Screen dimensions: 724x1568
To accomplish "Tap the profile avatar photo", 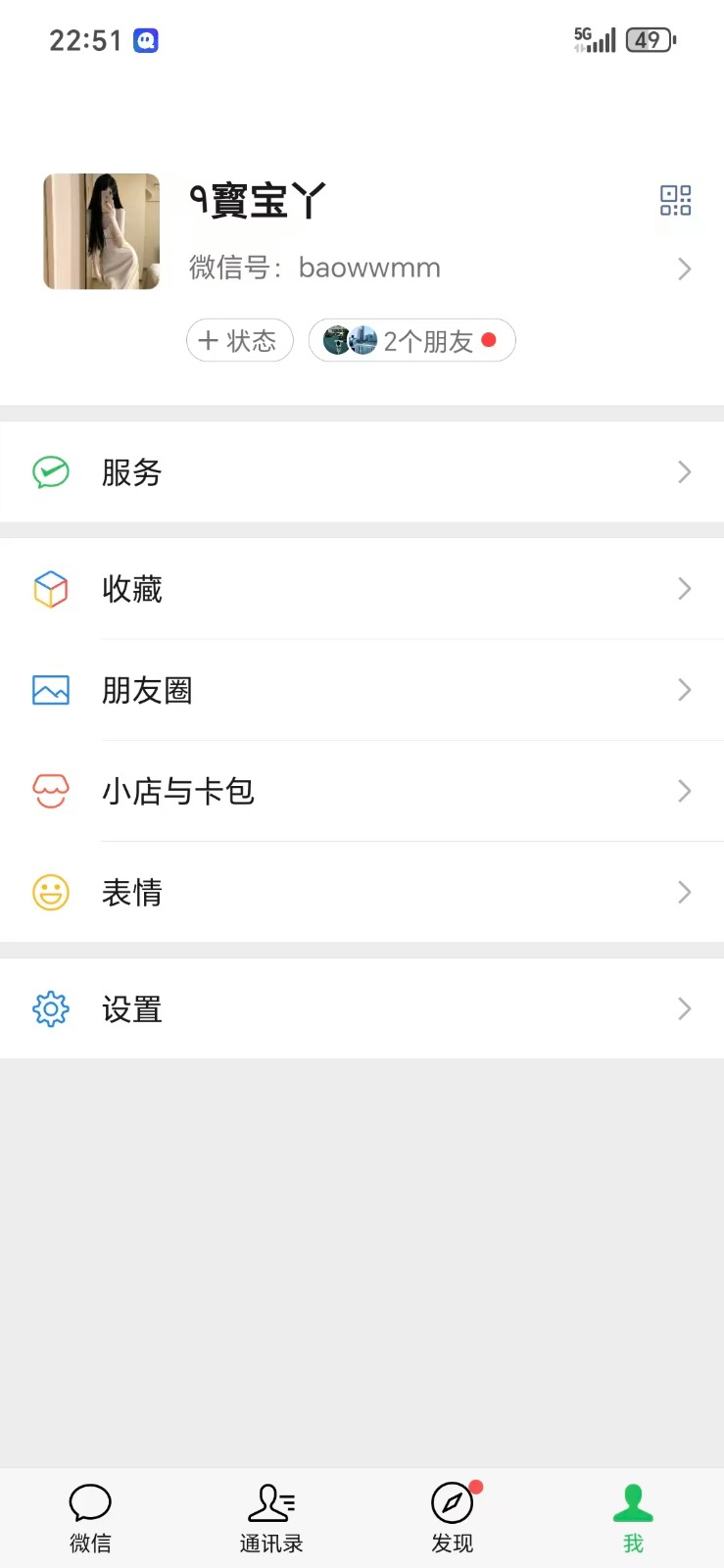I will coord(100,231).
